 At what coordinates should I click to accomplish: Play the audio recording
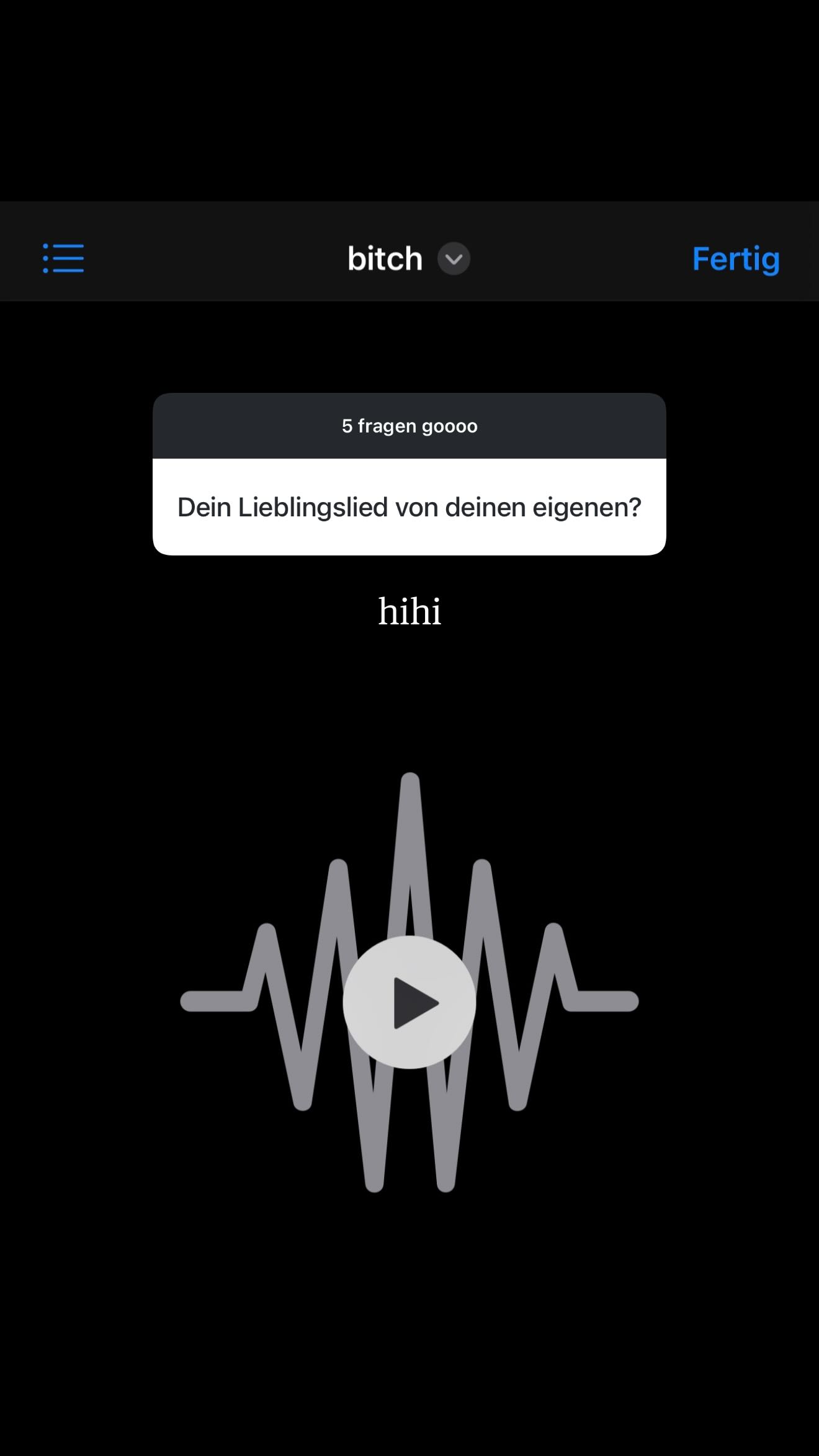(x=409, y=1002)
